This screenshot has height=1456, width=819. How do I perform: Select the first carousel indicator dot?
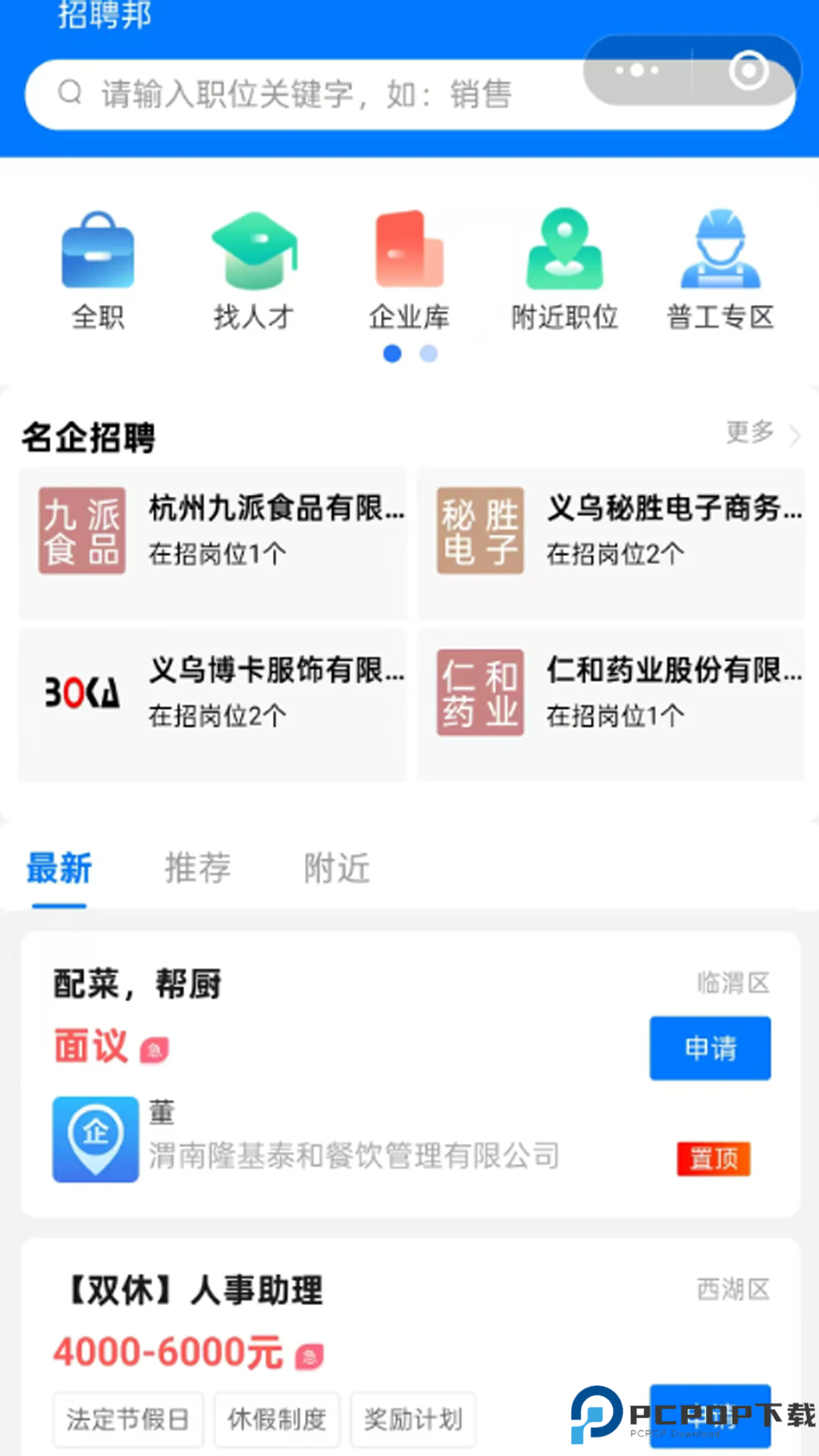(x=393, y=354)
